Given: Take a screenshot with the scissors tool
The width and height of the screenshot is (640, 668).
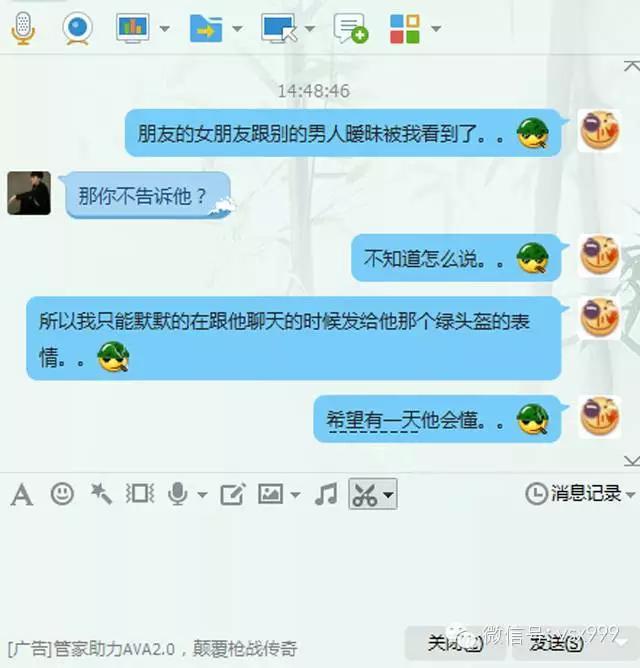Looking at the screenshot, I should [365, 493].
